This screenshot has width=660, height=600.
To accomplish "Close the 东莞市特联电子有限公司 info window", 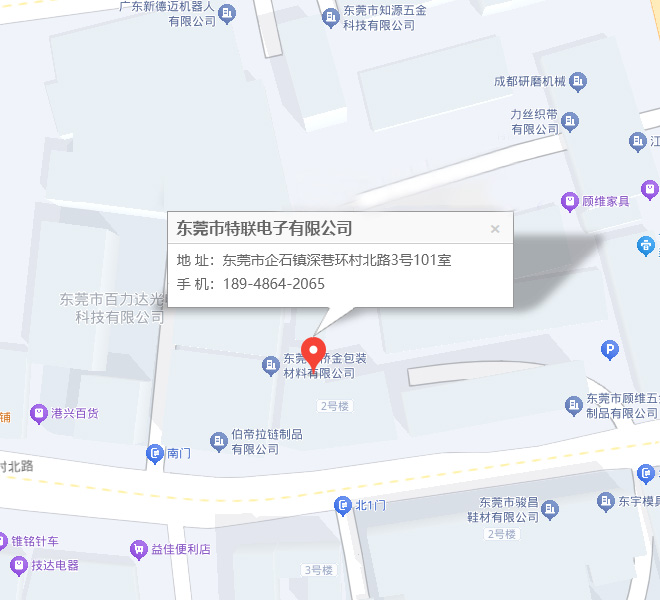I will 494,229.
